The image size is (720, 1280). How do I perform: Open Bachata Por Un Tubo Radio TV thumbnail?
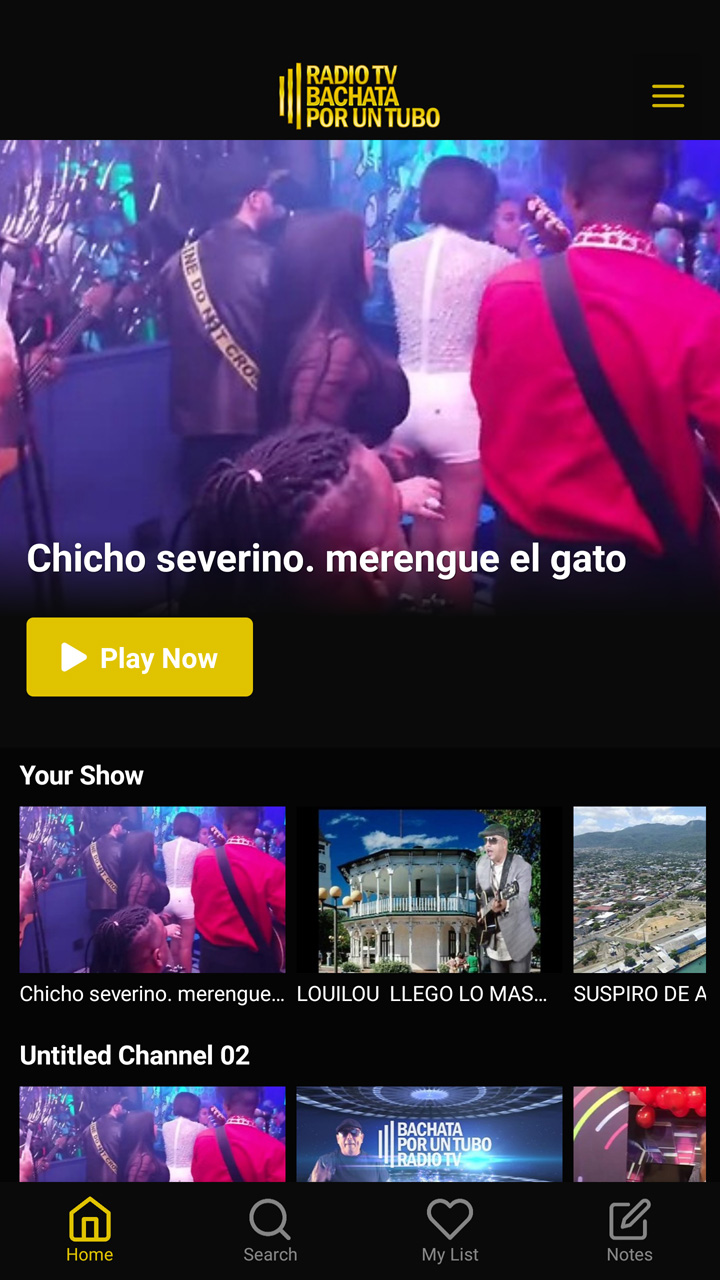(429, 1134)
